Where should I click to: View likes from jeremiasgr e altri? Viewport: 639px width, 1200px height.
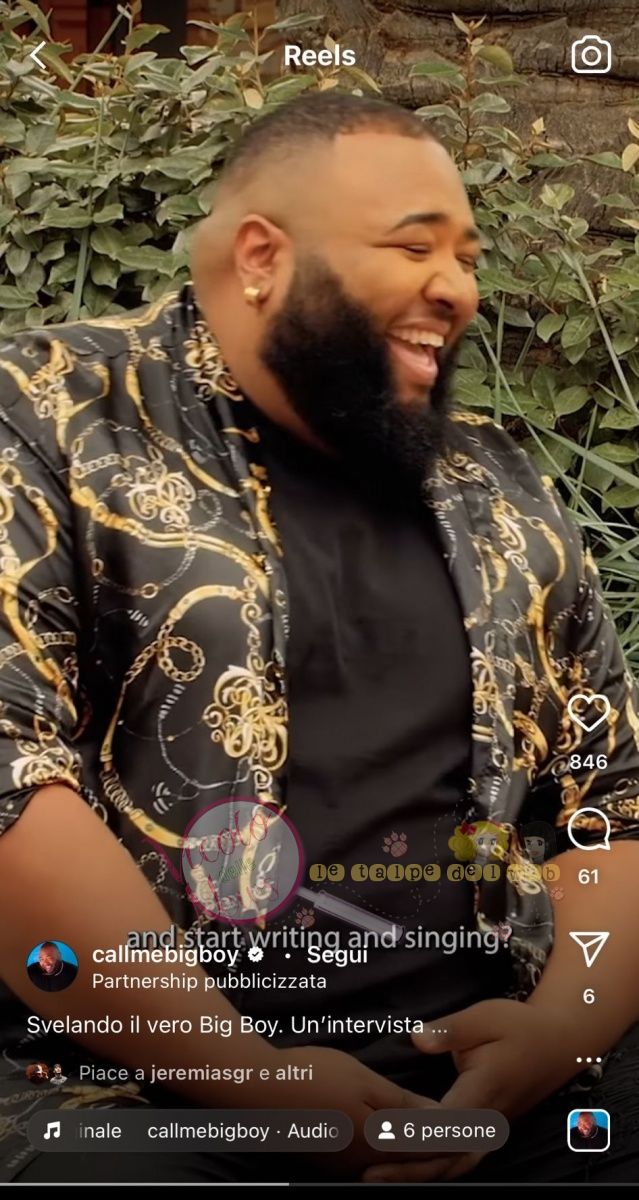click(x=195, y=1073)
